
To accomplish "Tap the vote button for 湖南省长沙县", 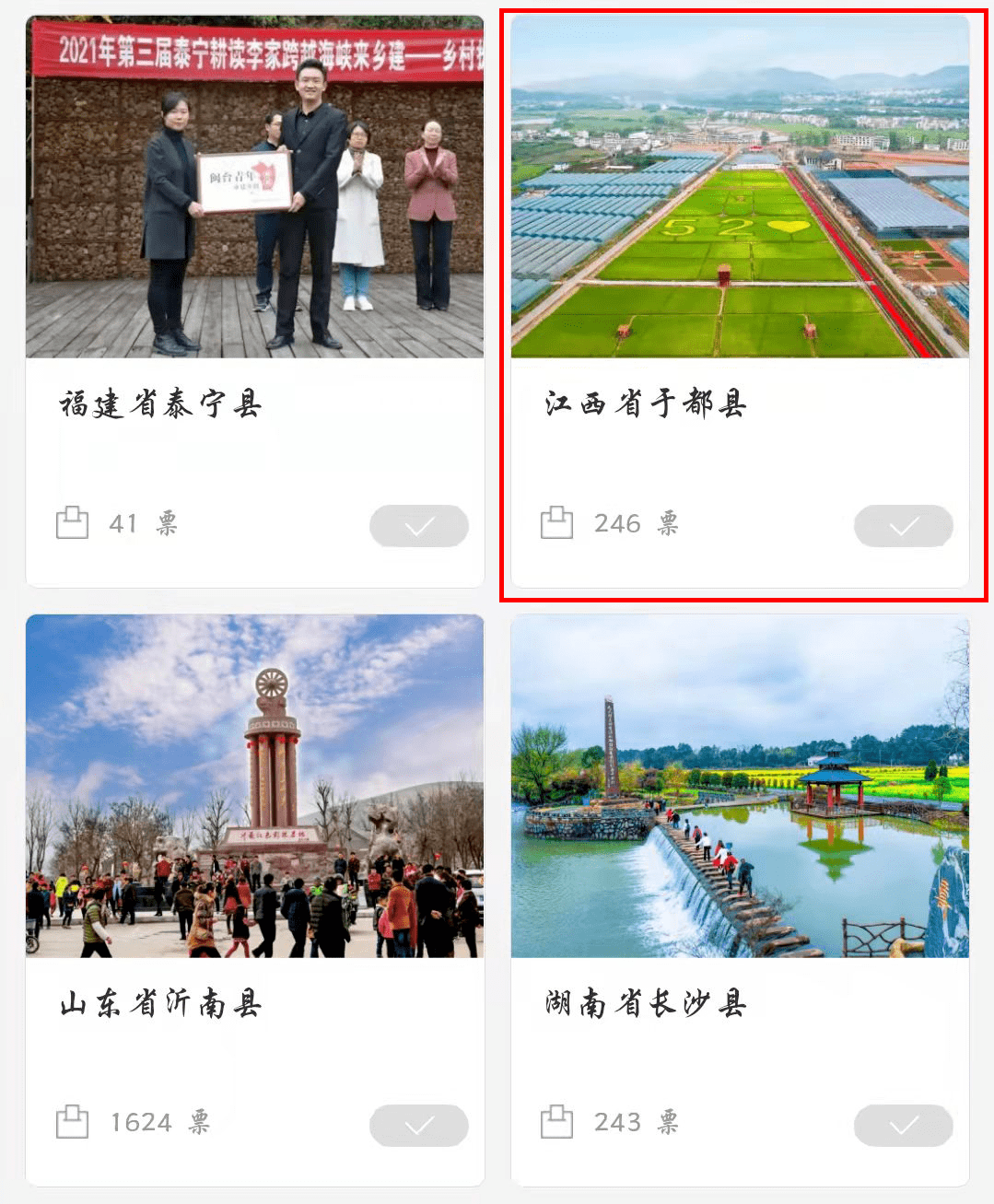I will [904, 1125].
